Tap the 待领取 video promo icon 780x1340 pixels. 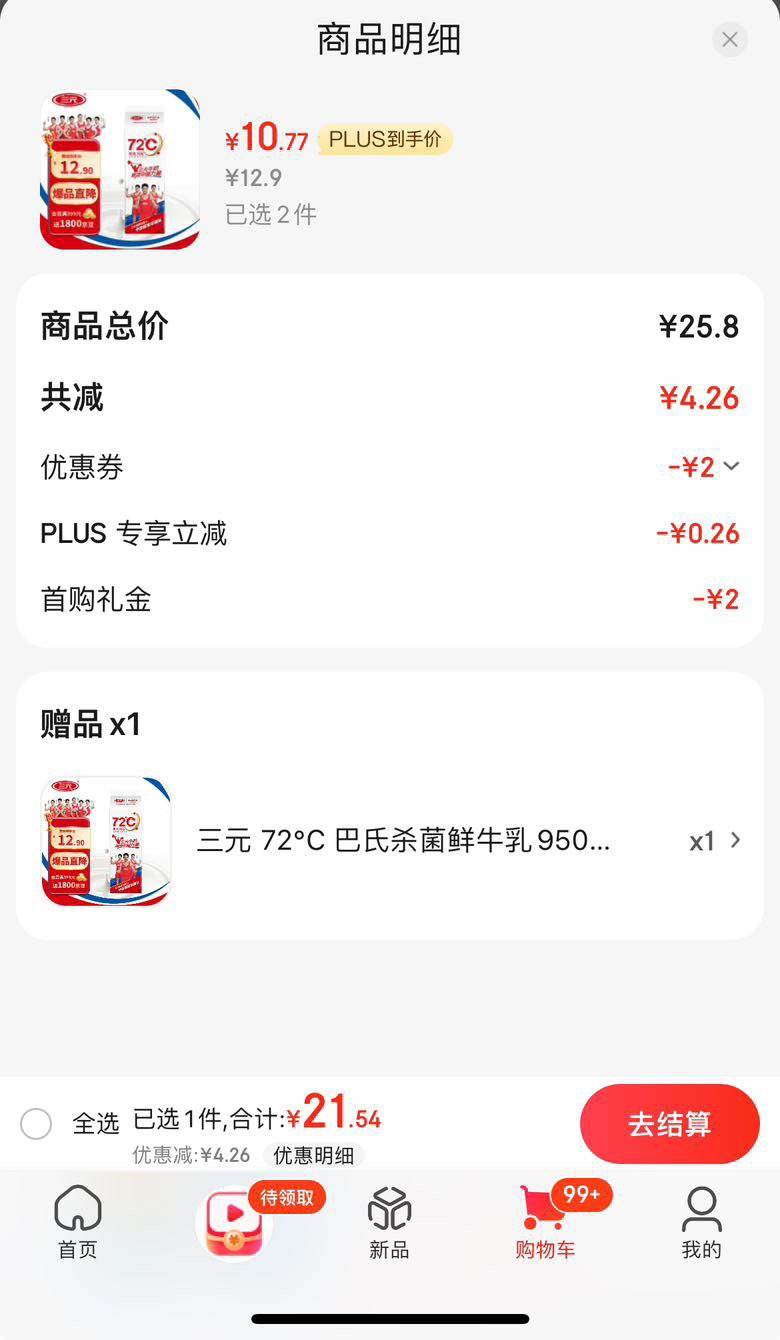click(234, 1222)
